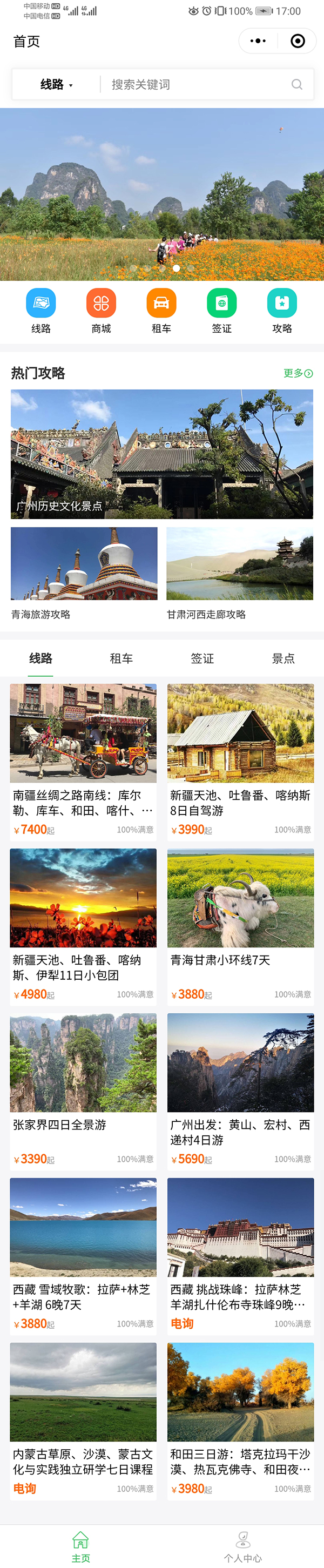The height and width of the screenshot is (1568, 324).
Task: Open the 甘肃河西走廊攻略 guide
Action: pos(240,572)
